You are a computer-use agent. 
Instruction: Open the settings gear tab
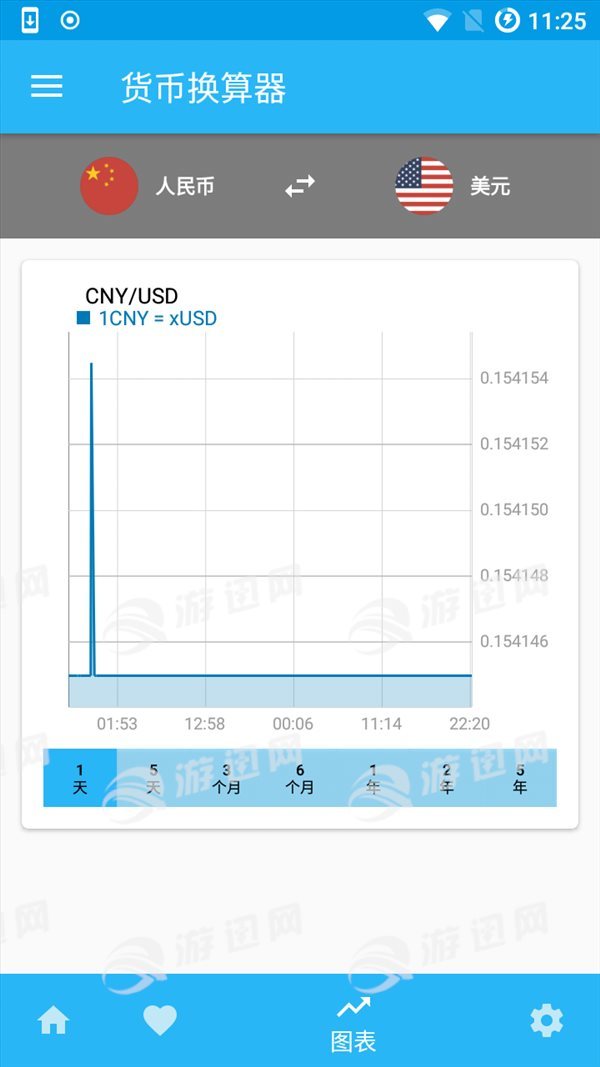point(546,1020)
